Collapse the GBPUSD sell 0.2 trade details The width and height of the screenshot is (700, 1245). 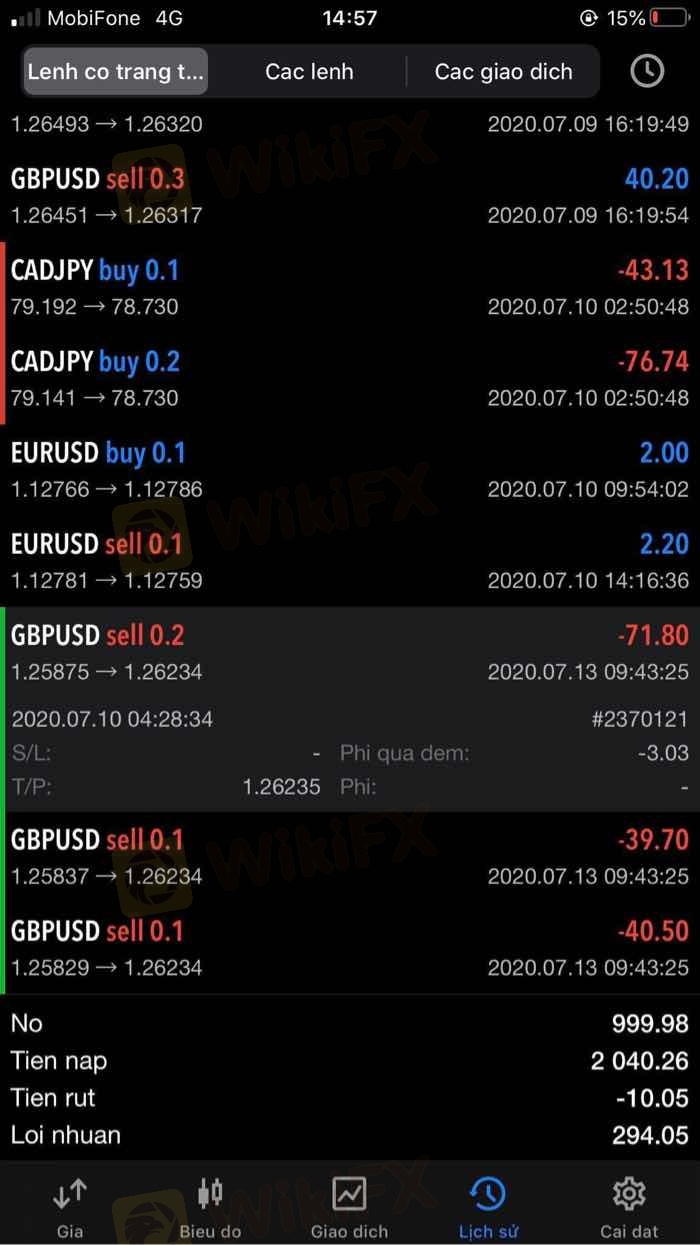[x=350, y=652]
